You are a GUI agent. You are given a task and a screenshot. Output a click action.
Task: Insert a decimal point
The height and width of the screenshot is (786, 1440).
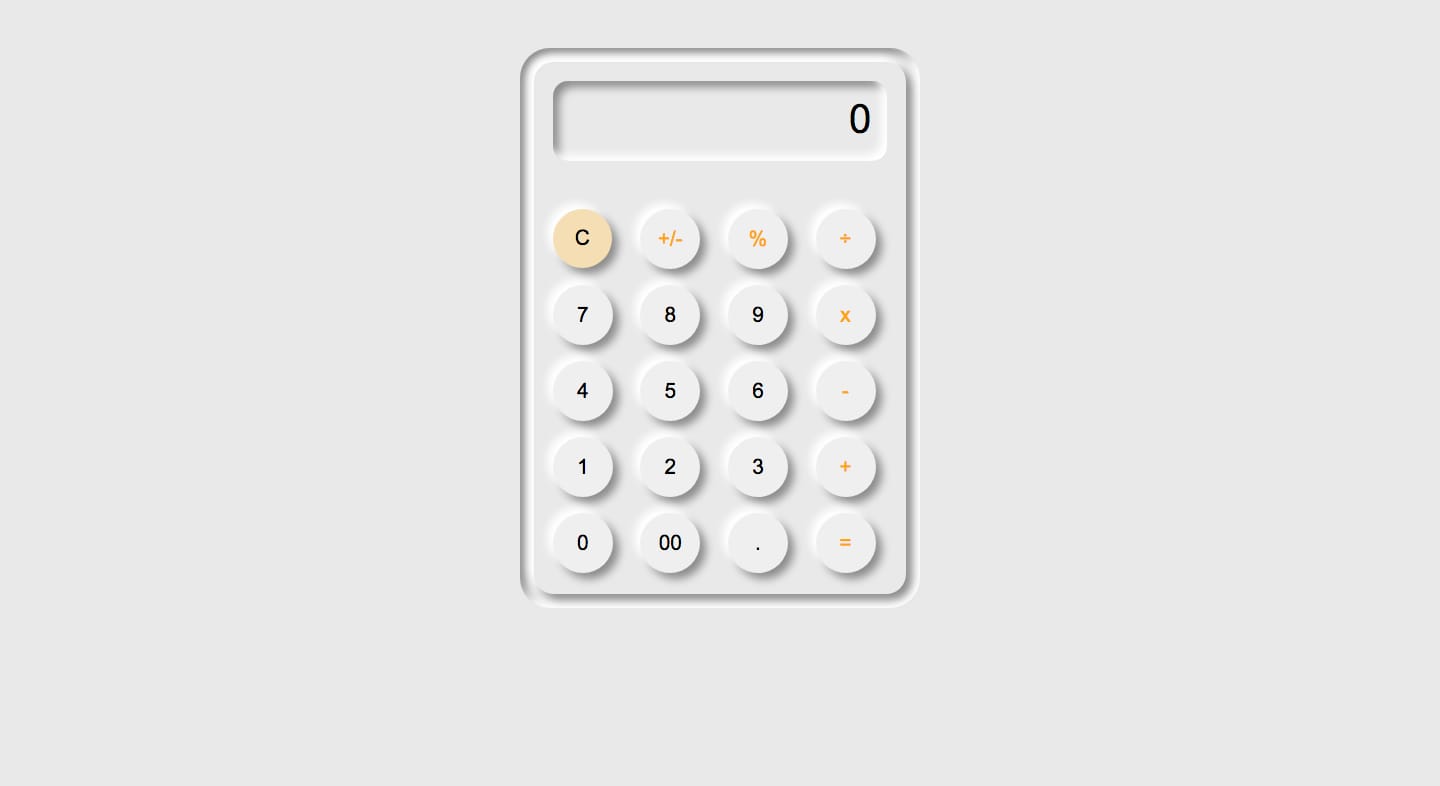pos(757,542)
